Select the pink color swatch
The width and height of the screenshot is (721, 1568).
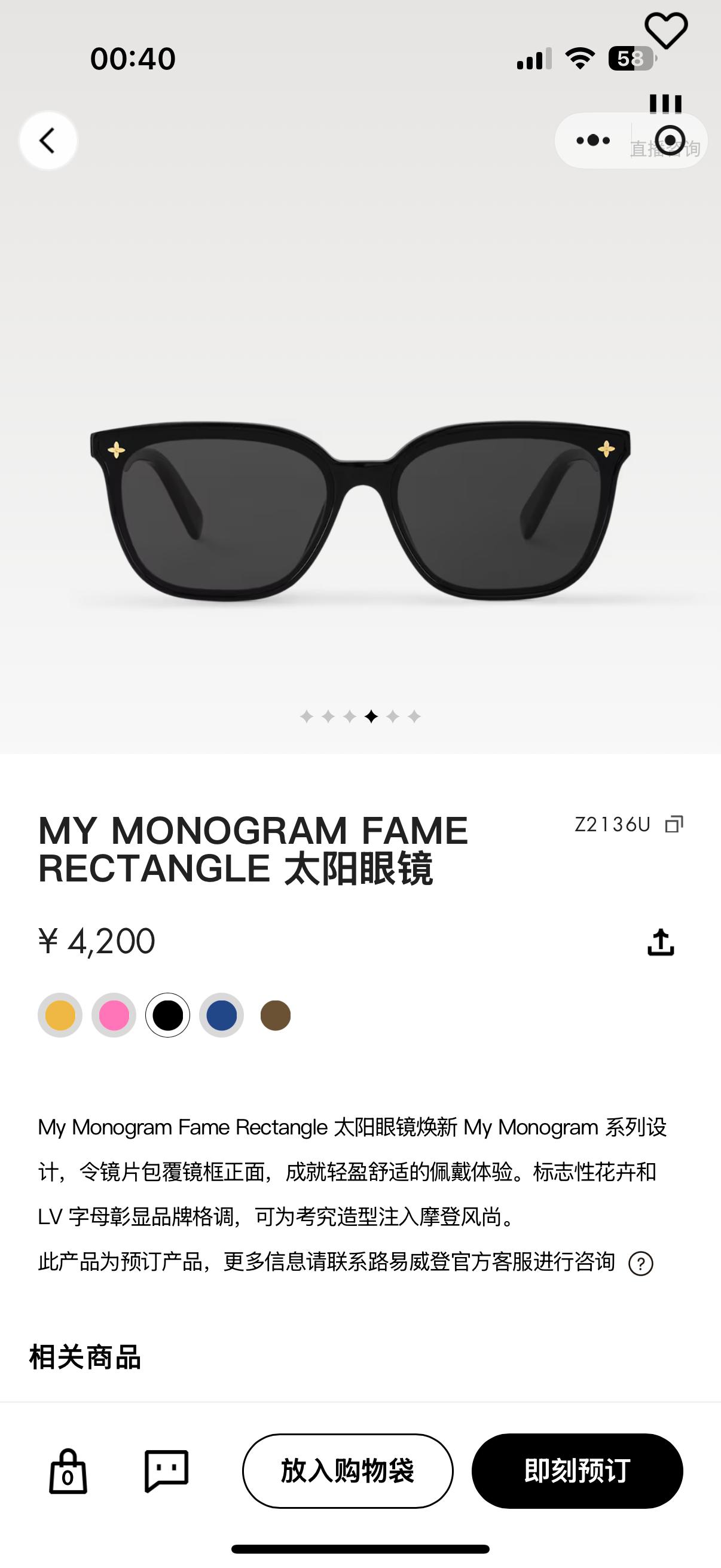pos(114,1015)
